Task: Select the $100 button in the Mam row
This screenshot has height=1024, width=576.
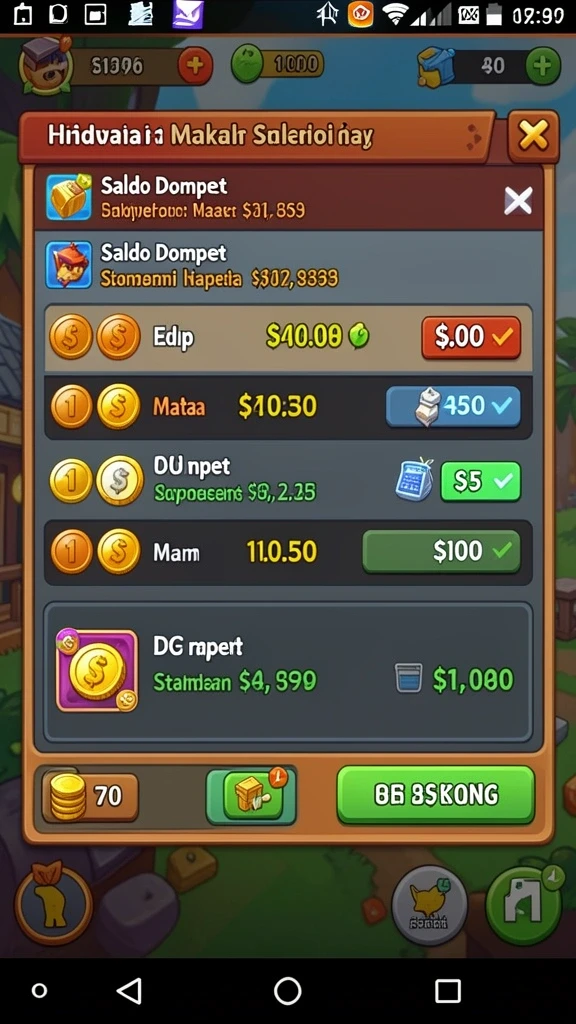Action: pyautogui.click(x=441, y=552)
